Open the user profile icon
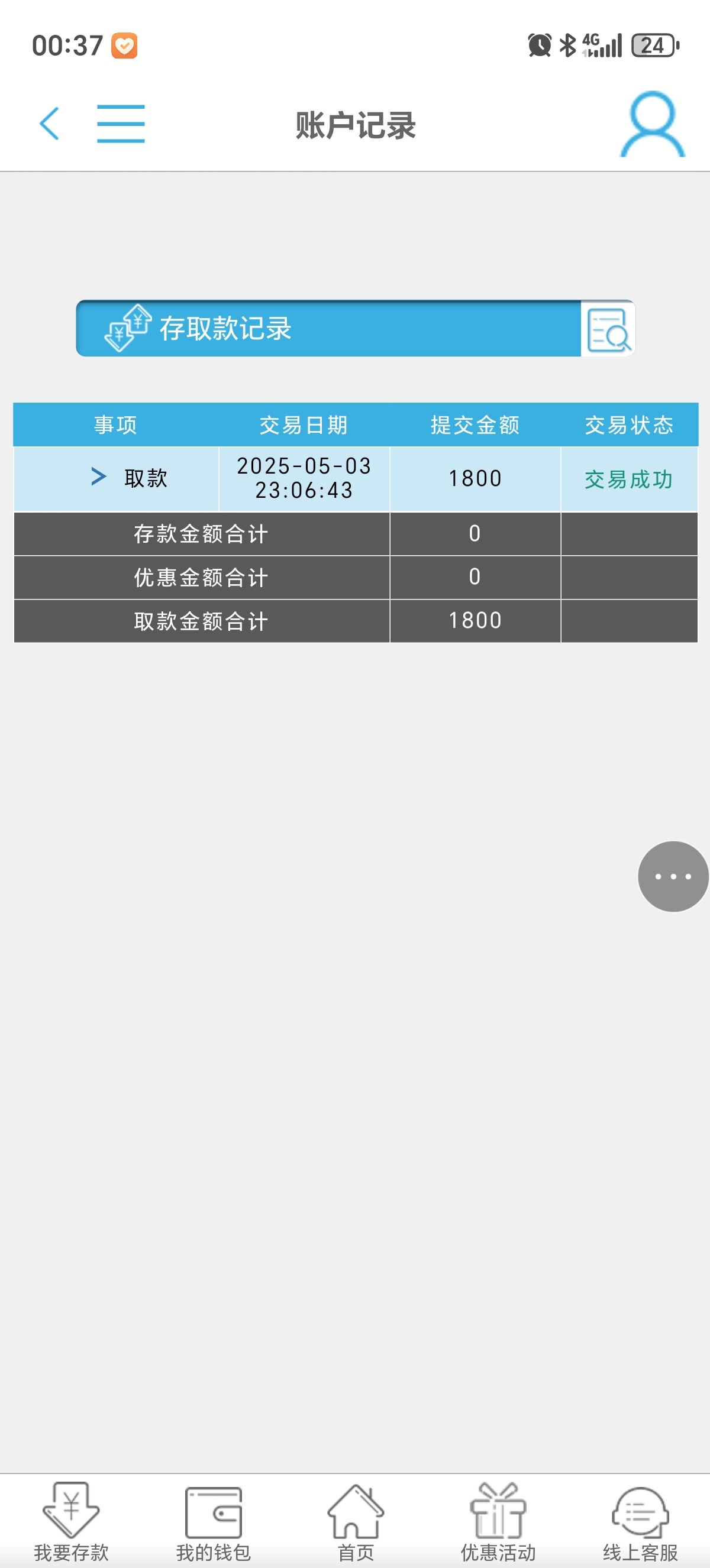 pos(652,125)
